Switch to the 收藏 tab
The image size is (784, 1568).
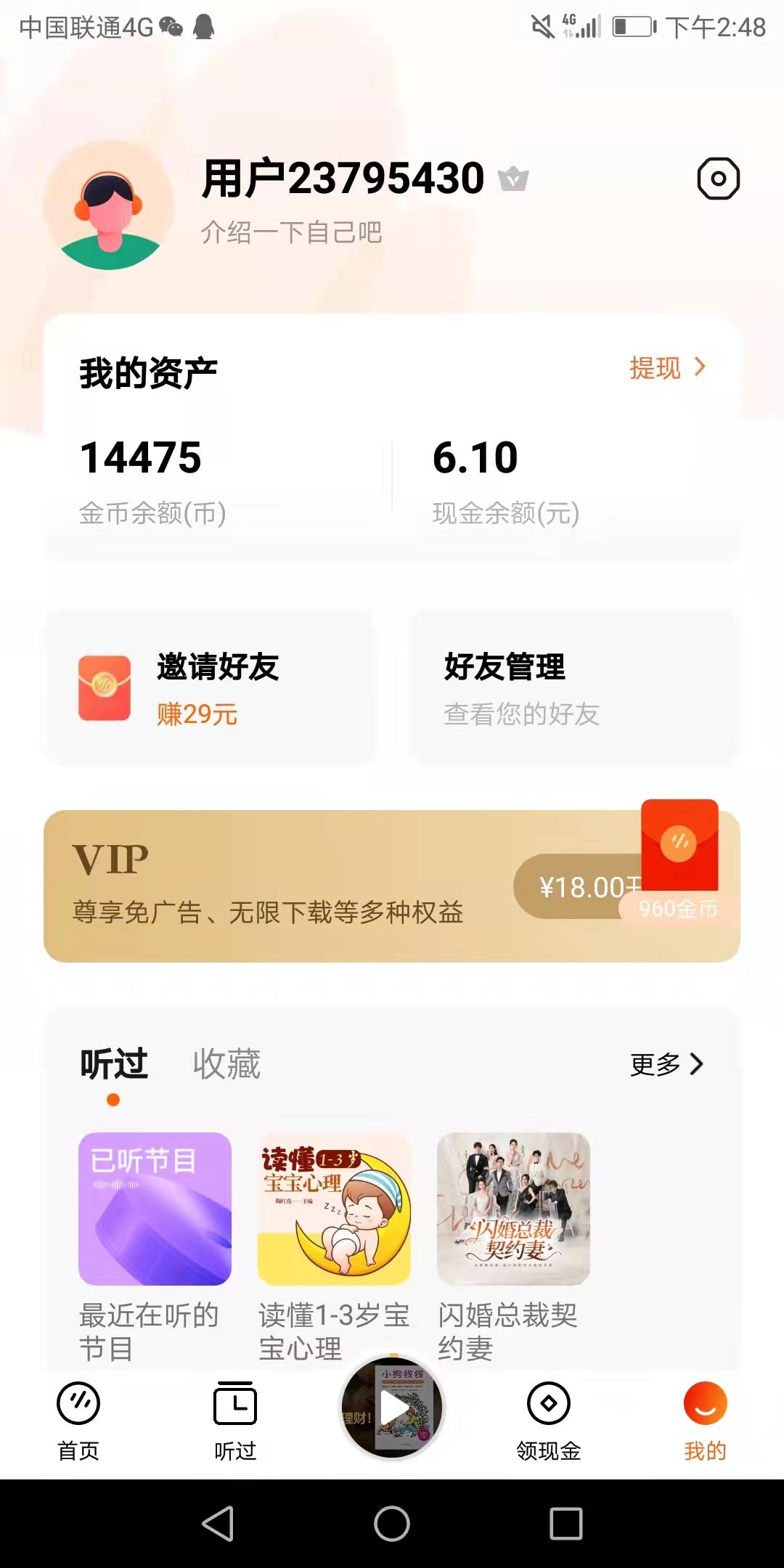click(226, 1065)
